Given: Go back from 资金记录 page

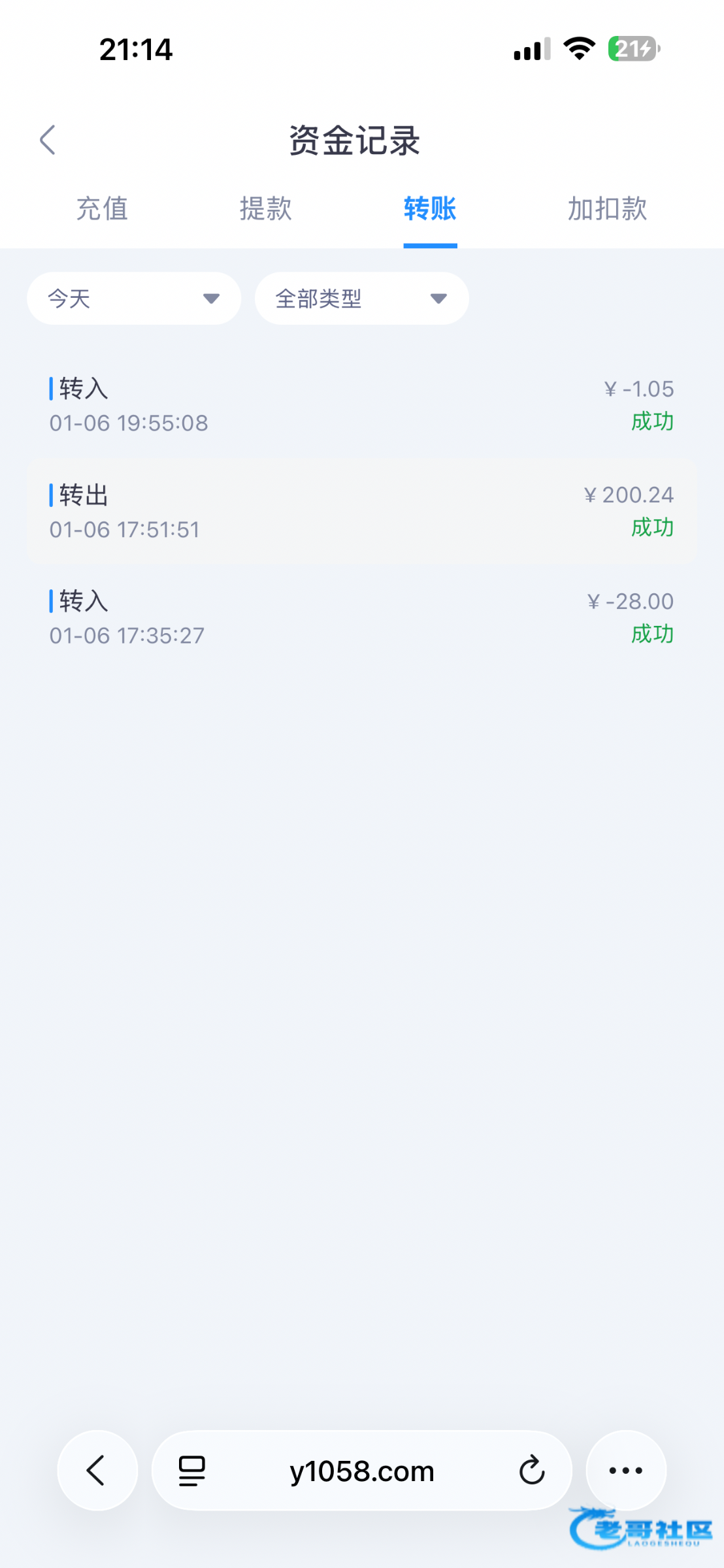Looking at the screenshot, I should point(48,140).
